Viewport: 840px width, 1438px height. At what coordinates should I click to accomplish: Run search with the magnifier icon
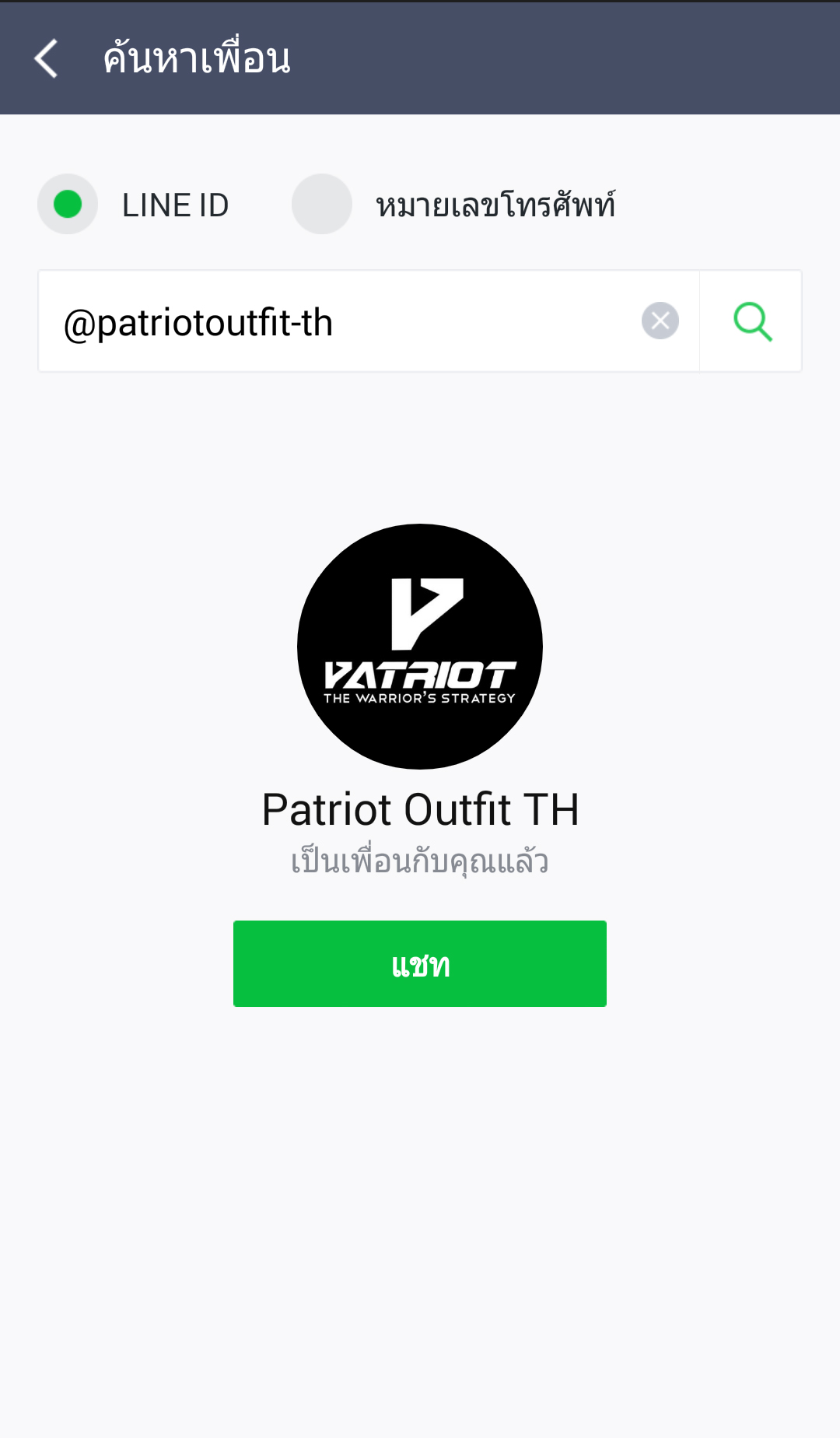pyautogui.click(x=752, y=321)
